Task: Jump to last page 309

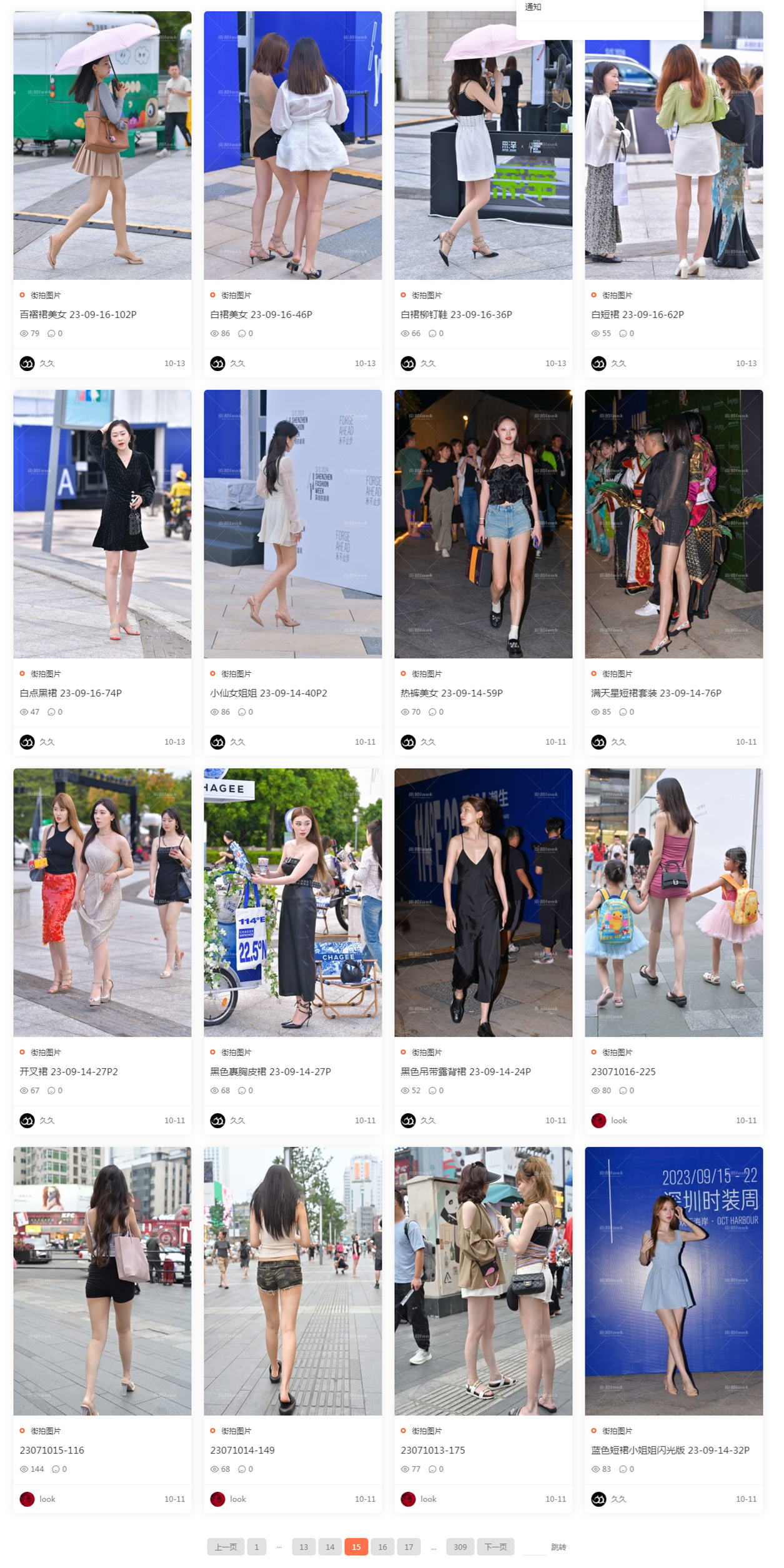Action: click(x=460, y=1547)
